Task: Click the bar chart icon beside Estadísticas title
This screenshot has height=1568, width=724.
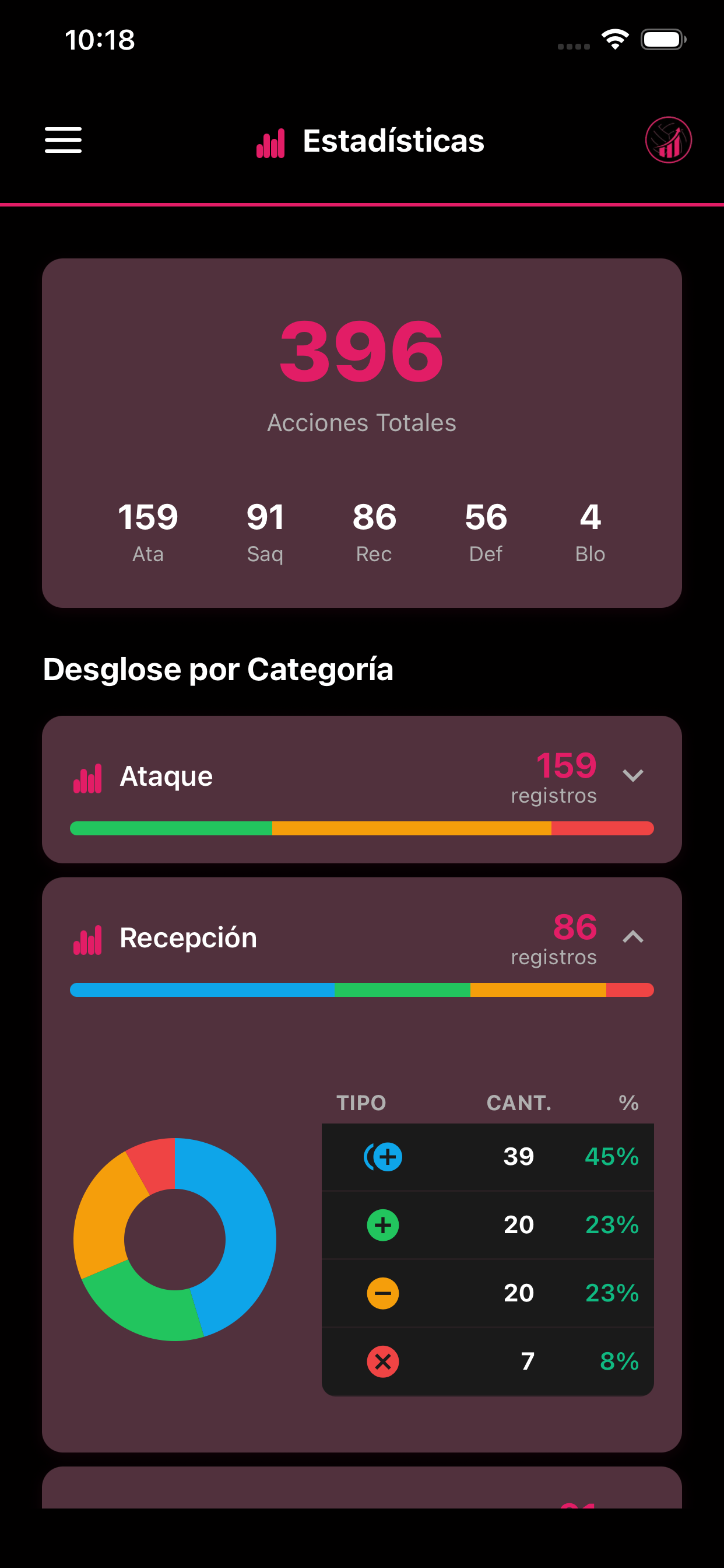Action: coord(271,141)
